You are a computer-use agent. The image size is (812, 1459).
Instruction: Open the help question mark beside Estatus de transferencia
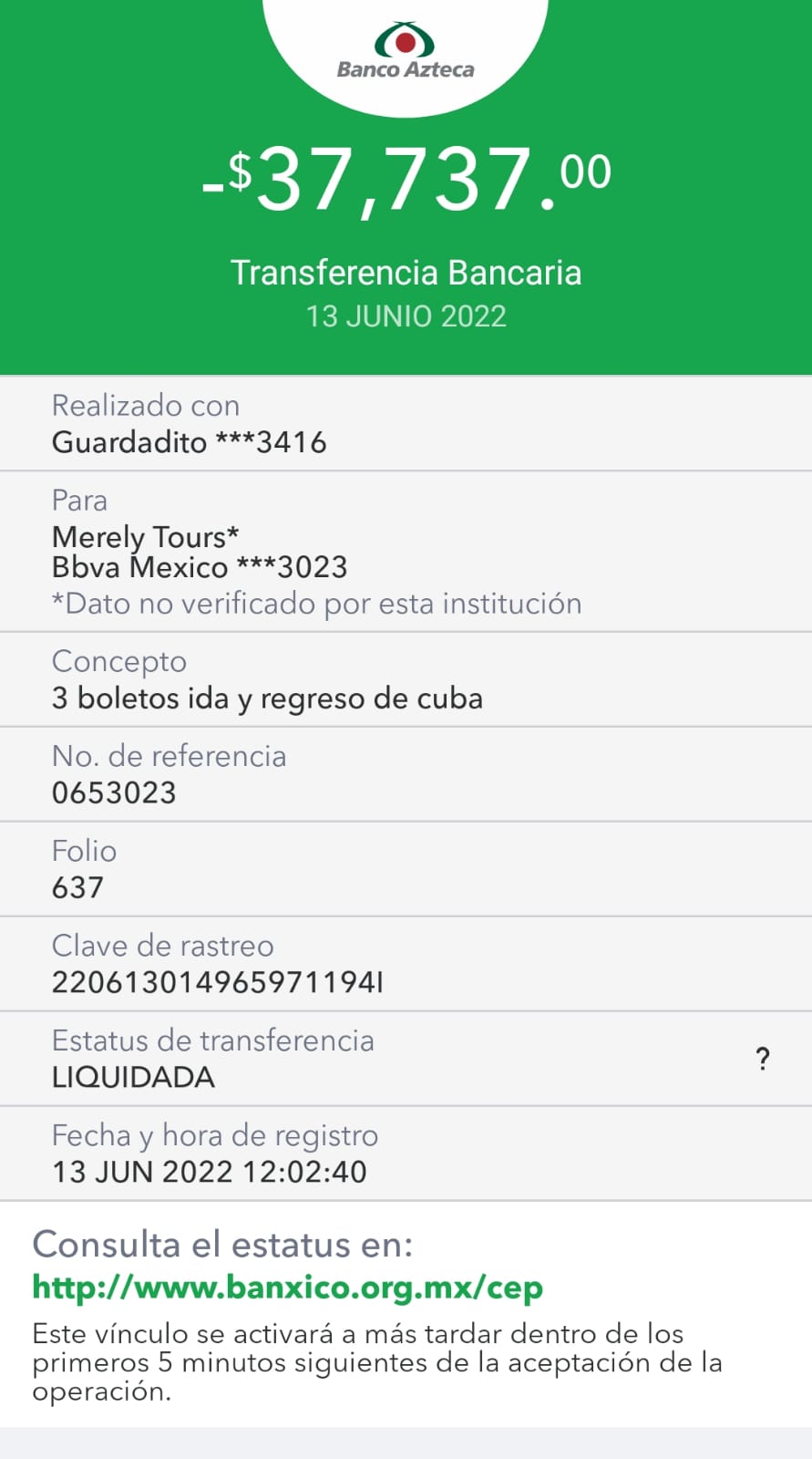[x=763, y=1059]
